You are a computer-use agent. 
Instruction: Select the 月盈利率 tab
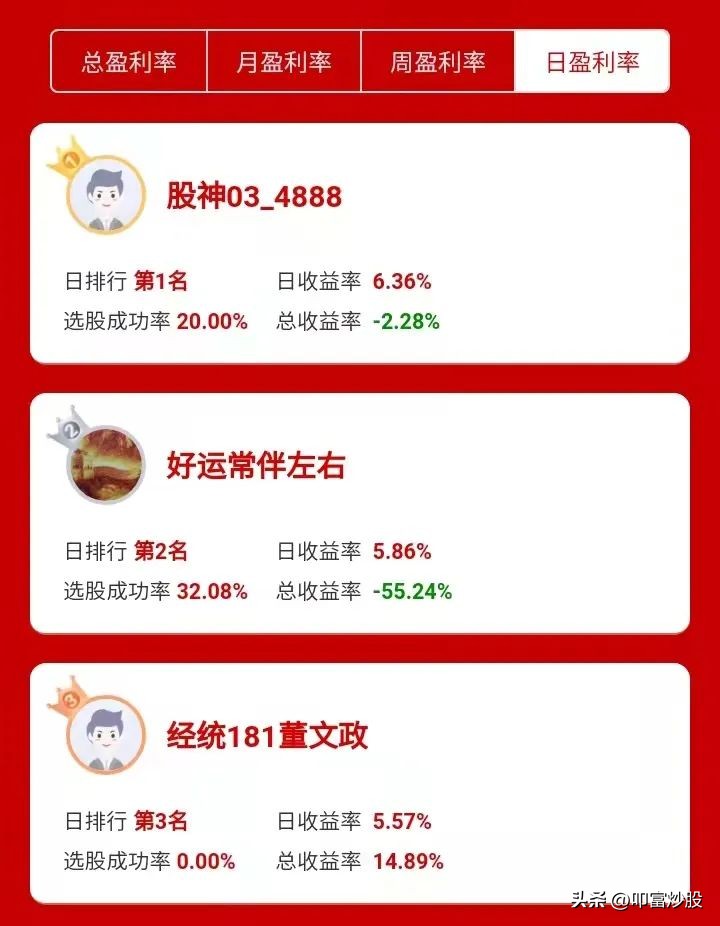click(283, 61)
